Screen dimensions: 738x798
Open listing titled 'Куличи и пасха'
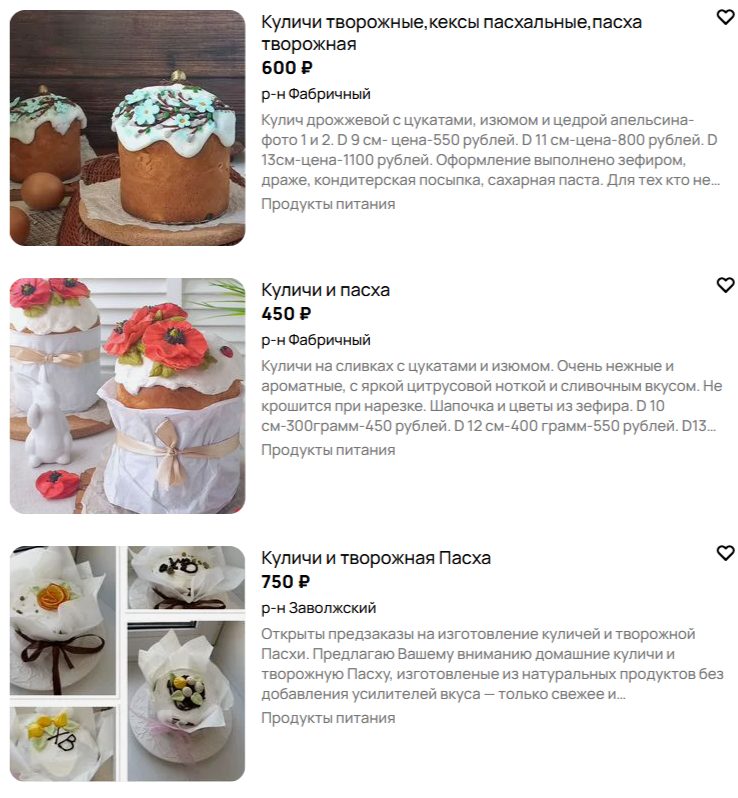325,290
